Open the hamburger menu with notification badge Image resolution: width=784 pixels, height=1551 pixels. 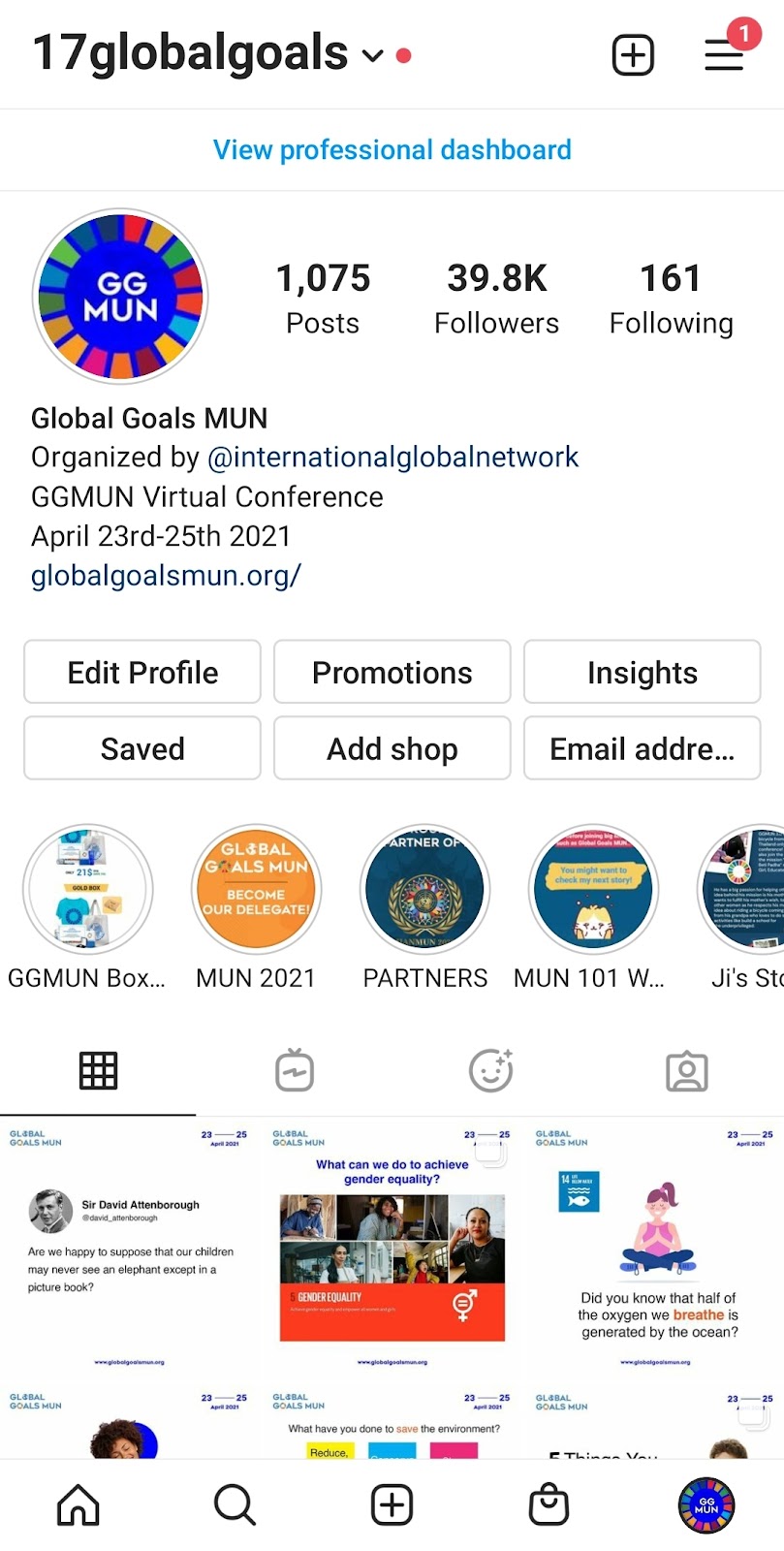pos(725,54)
